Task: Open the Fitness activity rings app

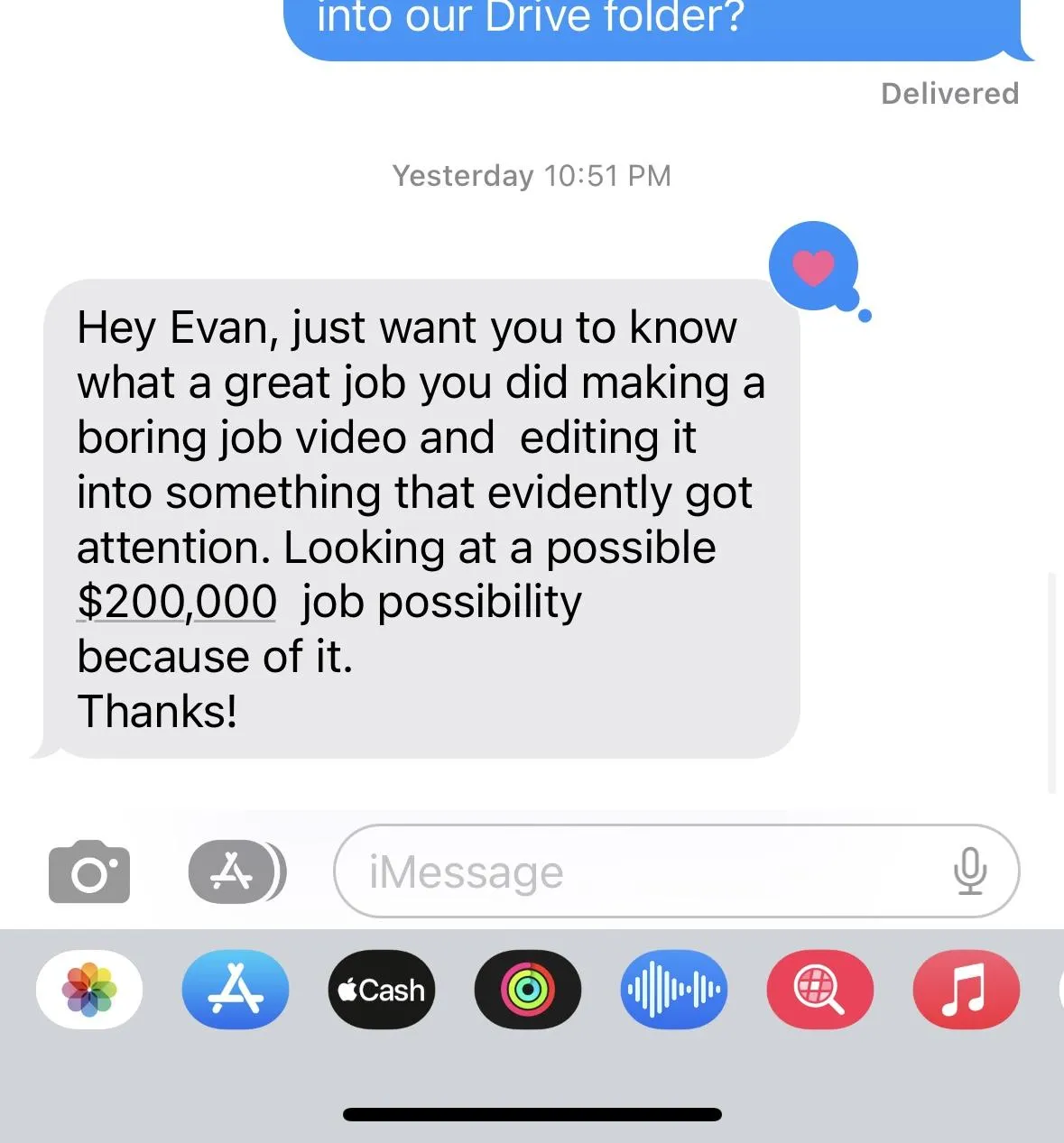Action: [x=528, y=990]
